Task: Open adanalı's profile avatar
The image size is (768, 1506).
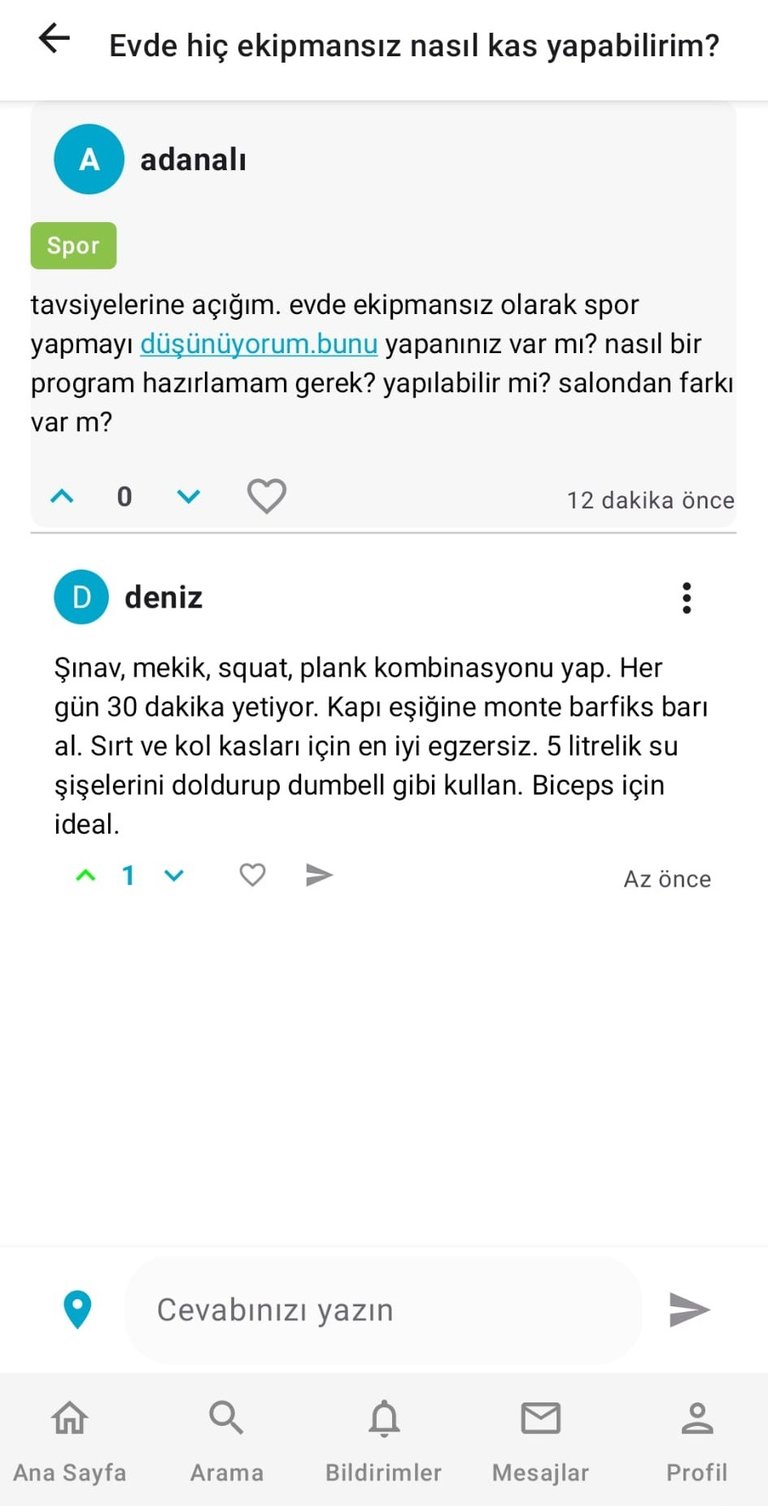Action: click(x=89, y=159)
